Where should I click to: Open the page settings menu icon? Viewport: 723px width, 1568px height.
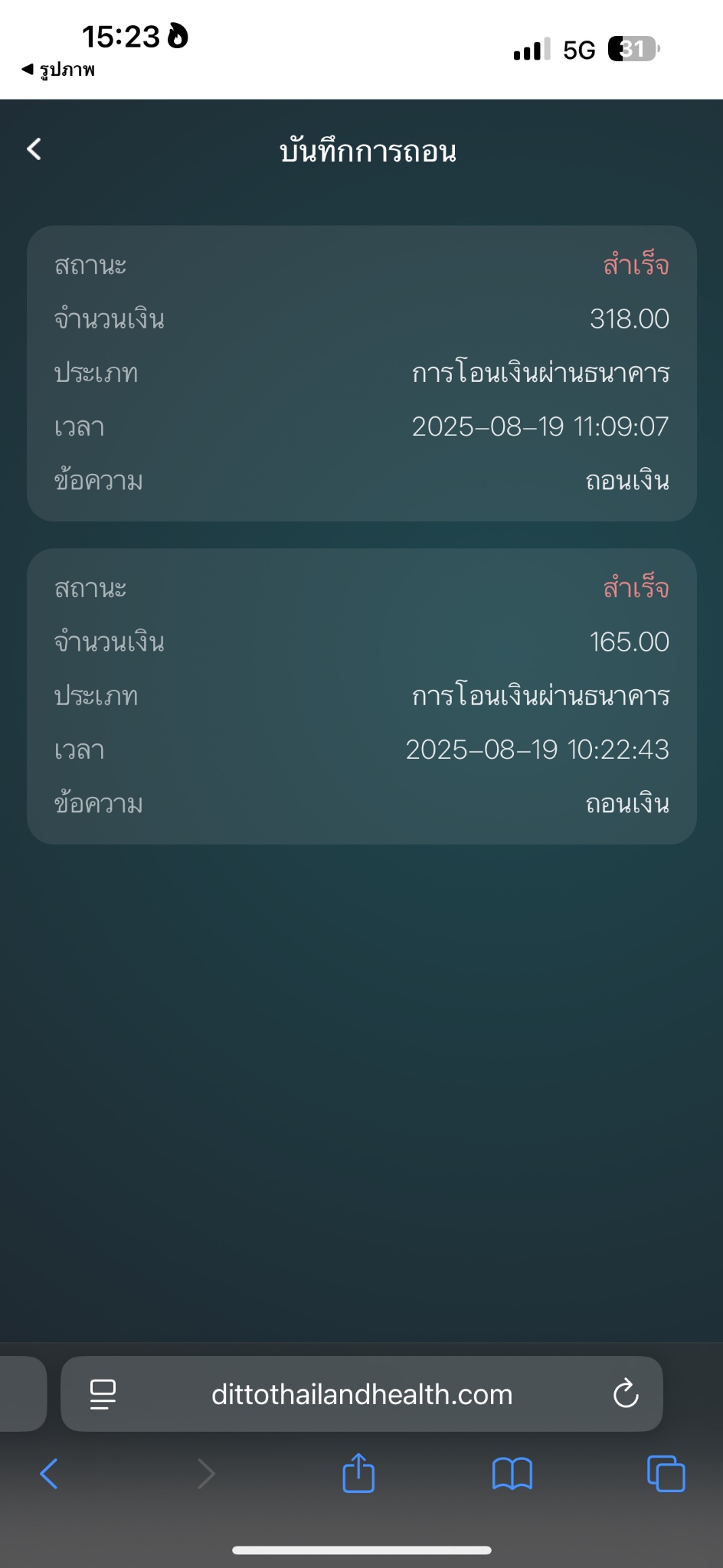(103, 1394)
